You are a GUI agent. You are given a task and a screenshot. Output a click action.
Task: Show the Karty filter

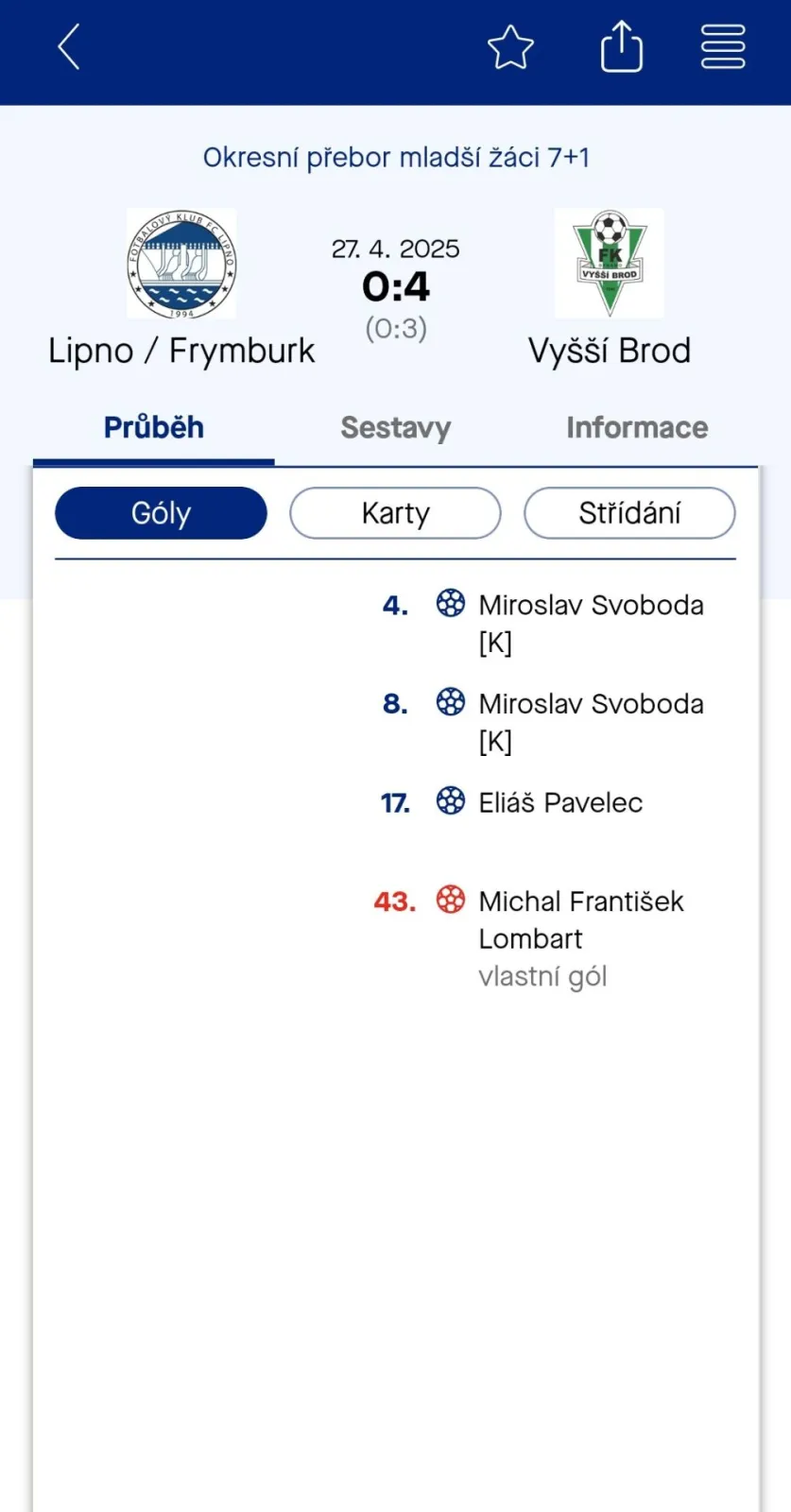[395, 513]
